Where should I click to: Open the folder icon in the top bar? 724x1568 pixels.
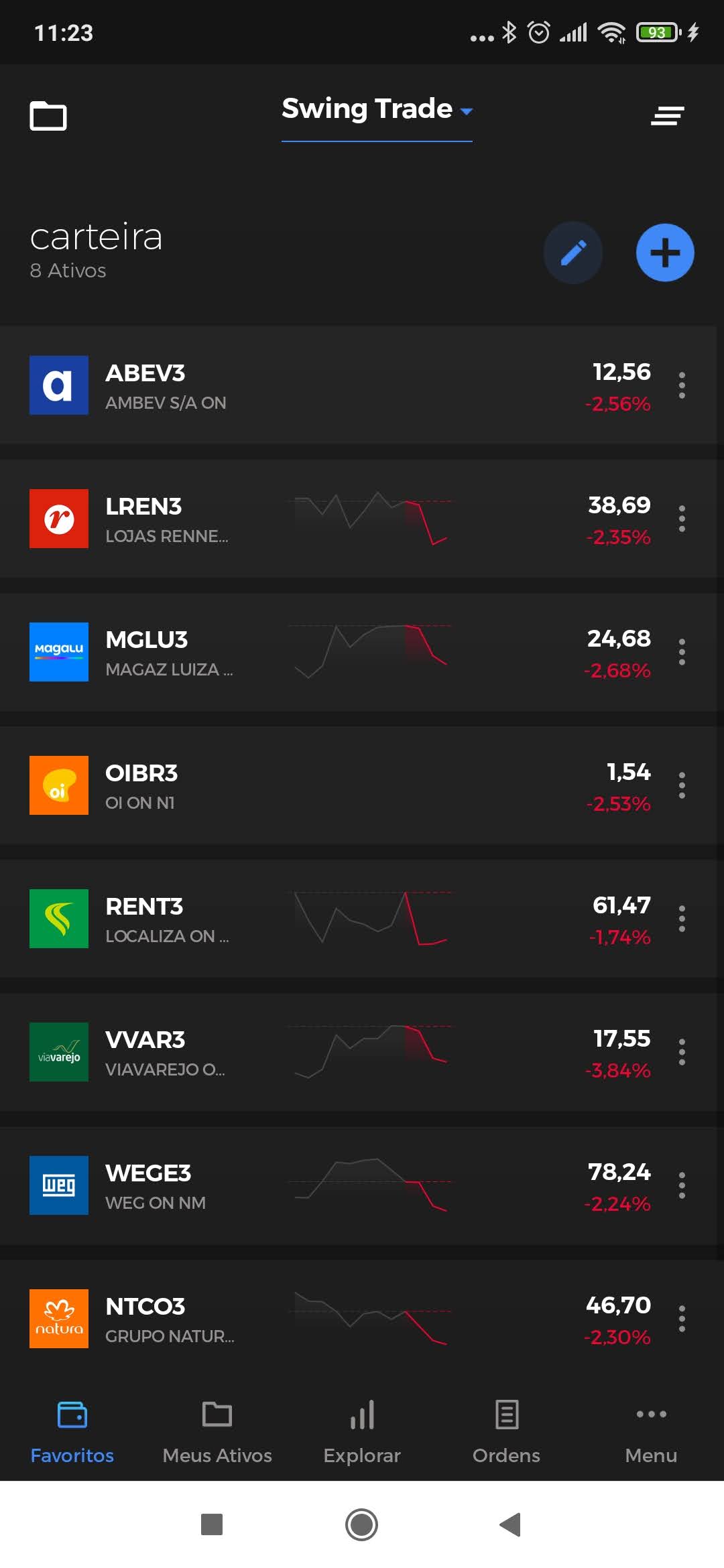48,116
